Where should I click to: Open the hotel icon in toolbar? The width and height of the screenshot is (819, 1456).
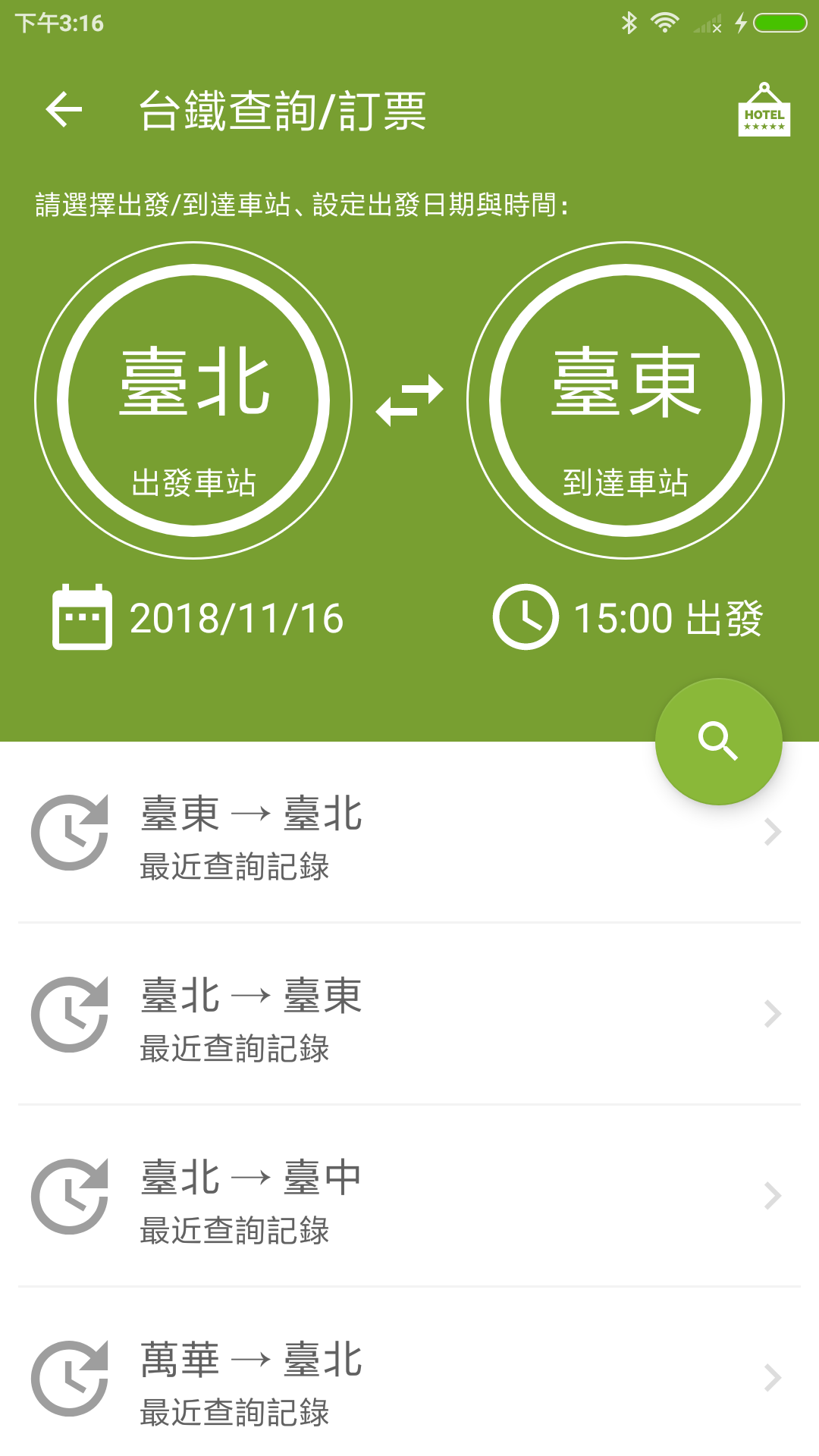(x=764, y=111)
